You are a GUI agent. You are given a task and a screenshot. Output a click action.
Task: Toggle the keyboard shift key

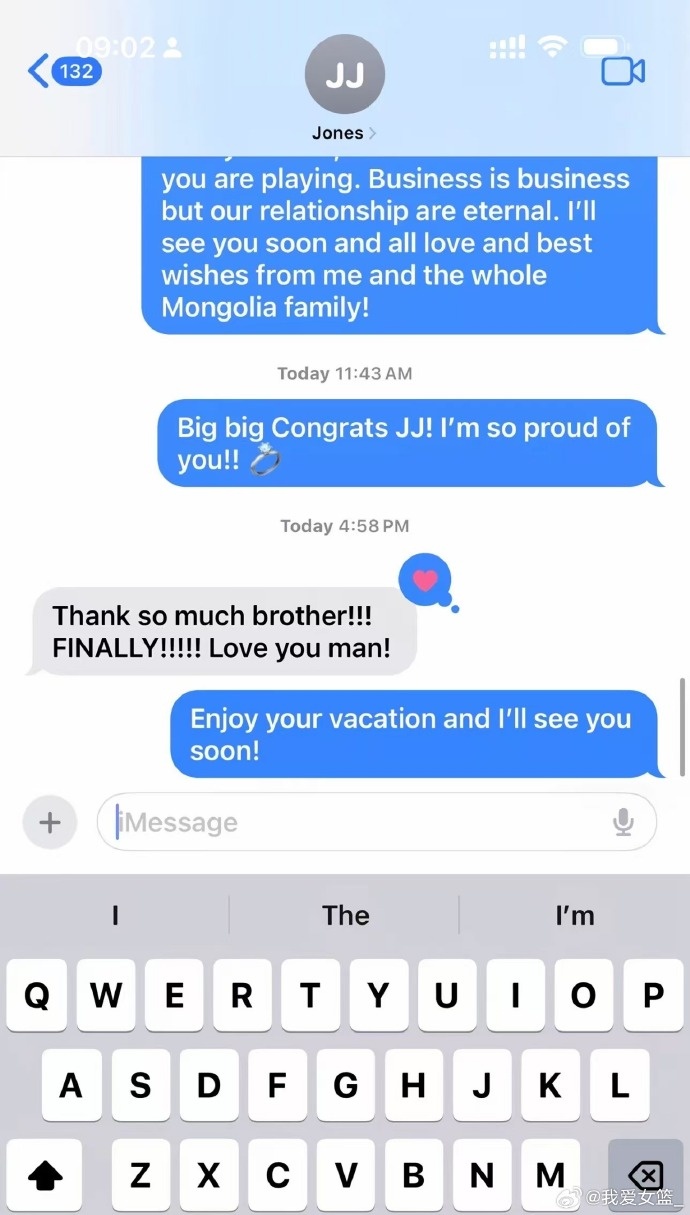(45, 1175)
